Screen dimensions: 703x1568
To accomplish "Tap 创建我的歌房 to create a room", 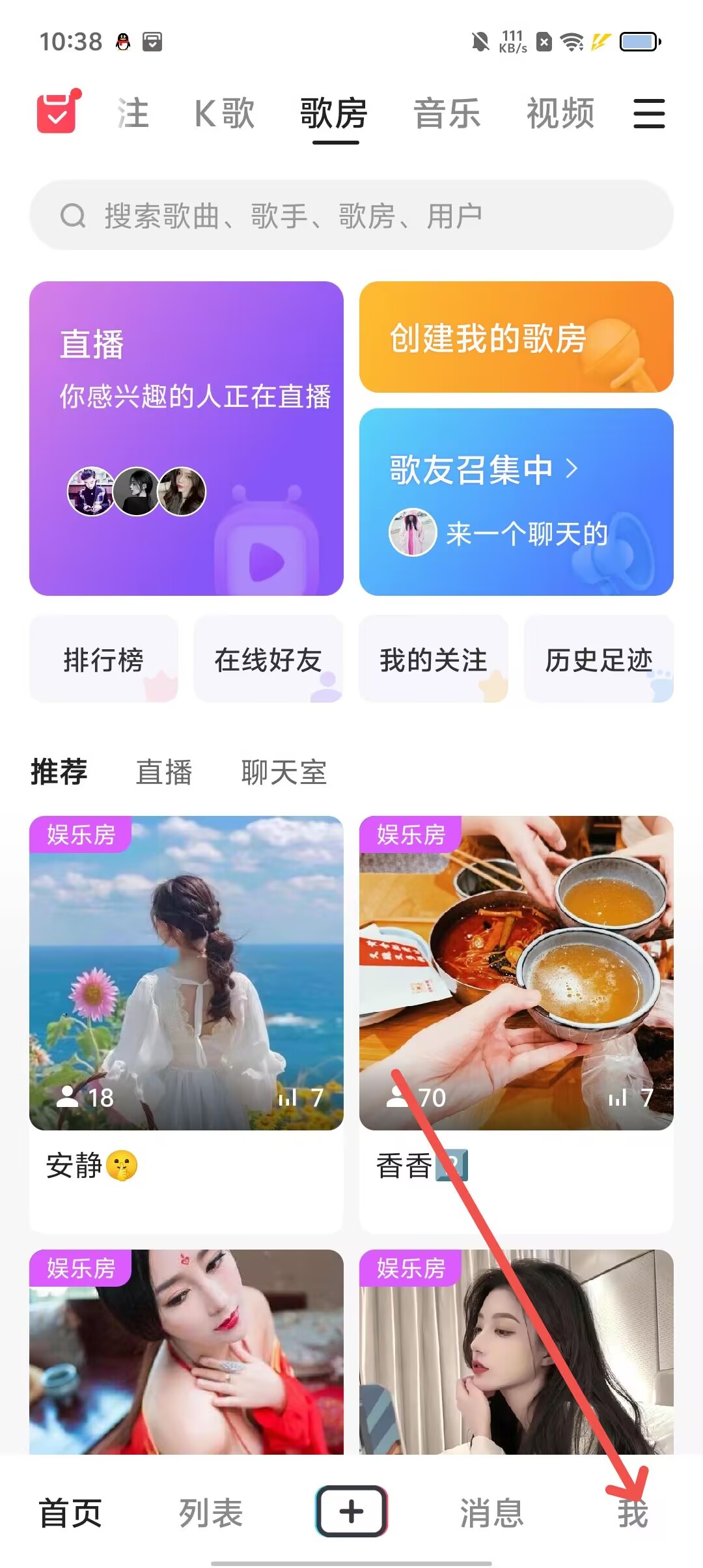I will pyautogui.click(x=516, y=337).
